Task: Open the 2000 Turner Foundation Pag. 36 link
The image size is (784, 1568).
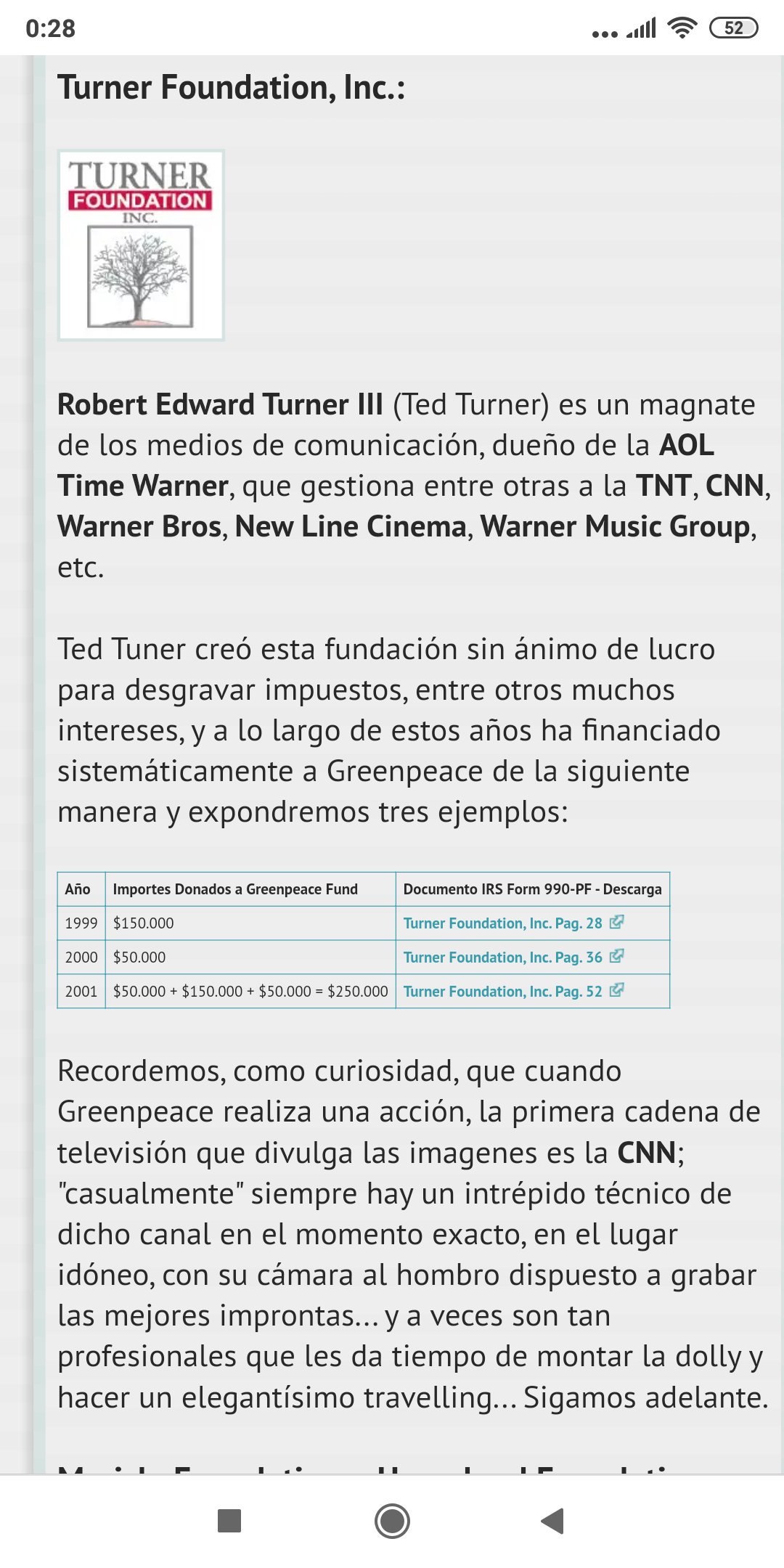Action: (503, 957)
